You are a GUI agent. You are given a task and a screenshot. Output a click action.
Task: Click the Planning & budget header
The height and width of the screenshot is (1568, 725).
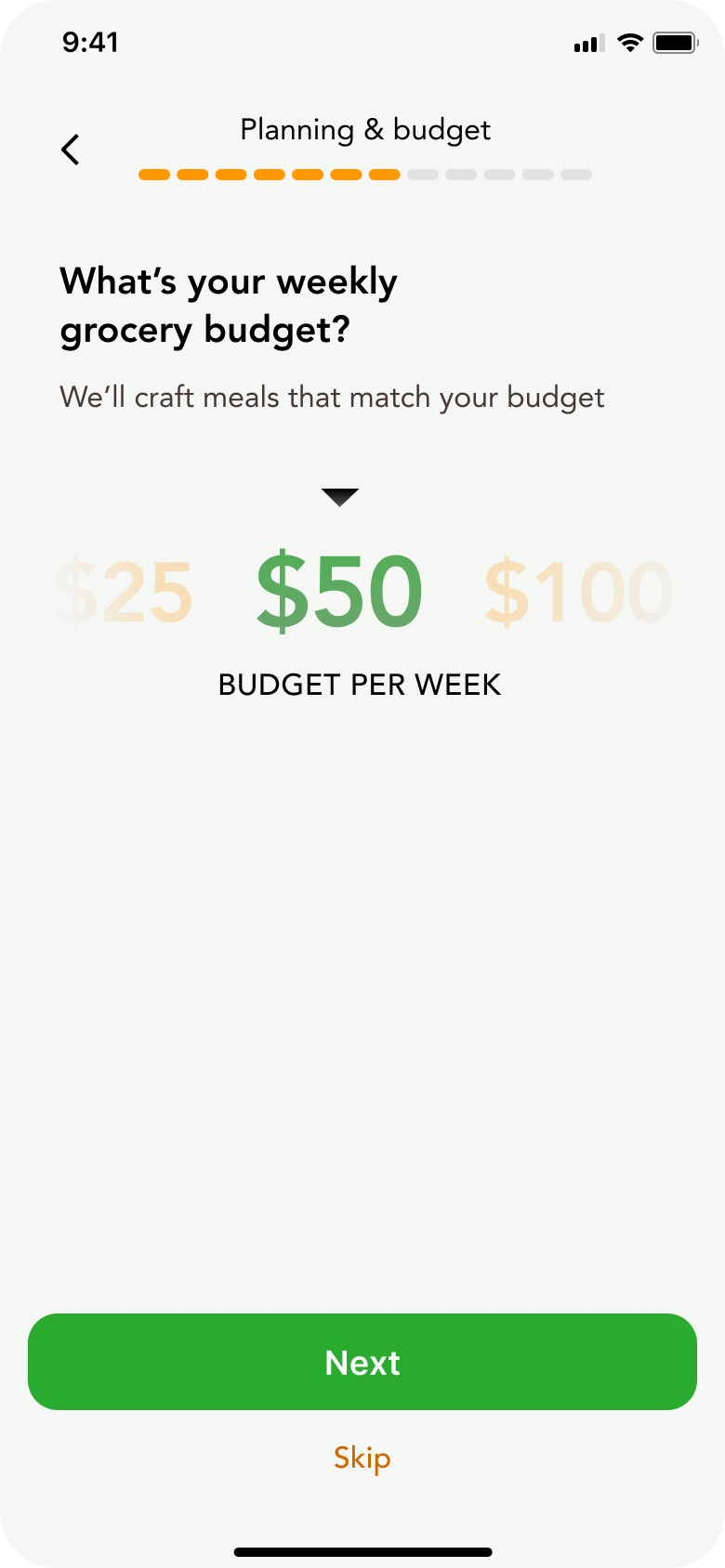pos(365,130)
